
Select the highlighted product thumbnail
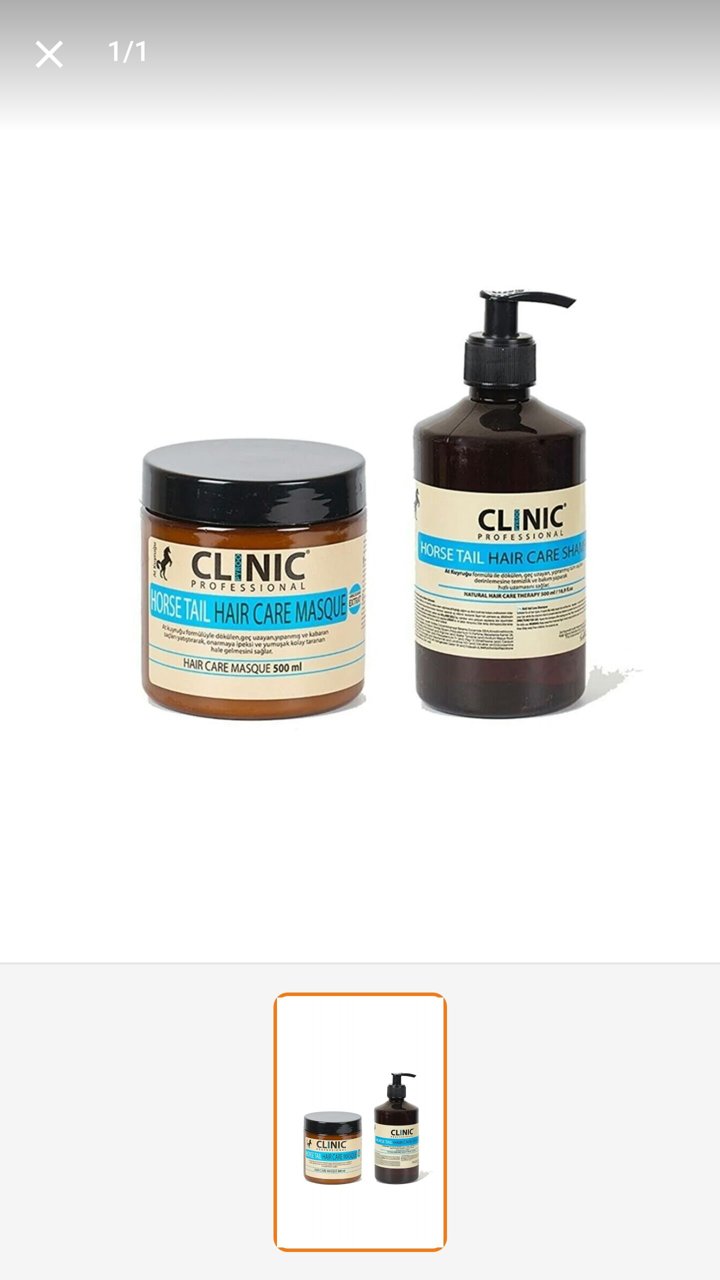click(x=360, y=1122)
